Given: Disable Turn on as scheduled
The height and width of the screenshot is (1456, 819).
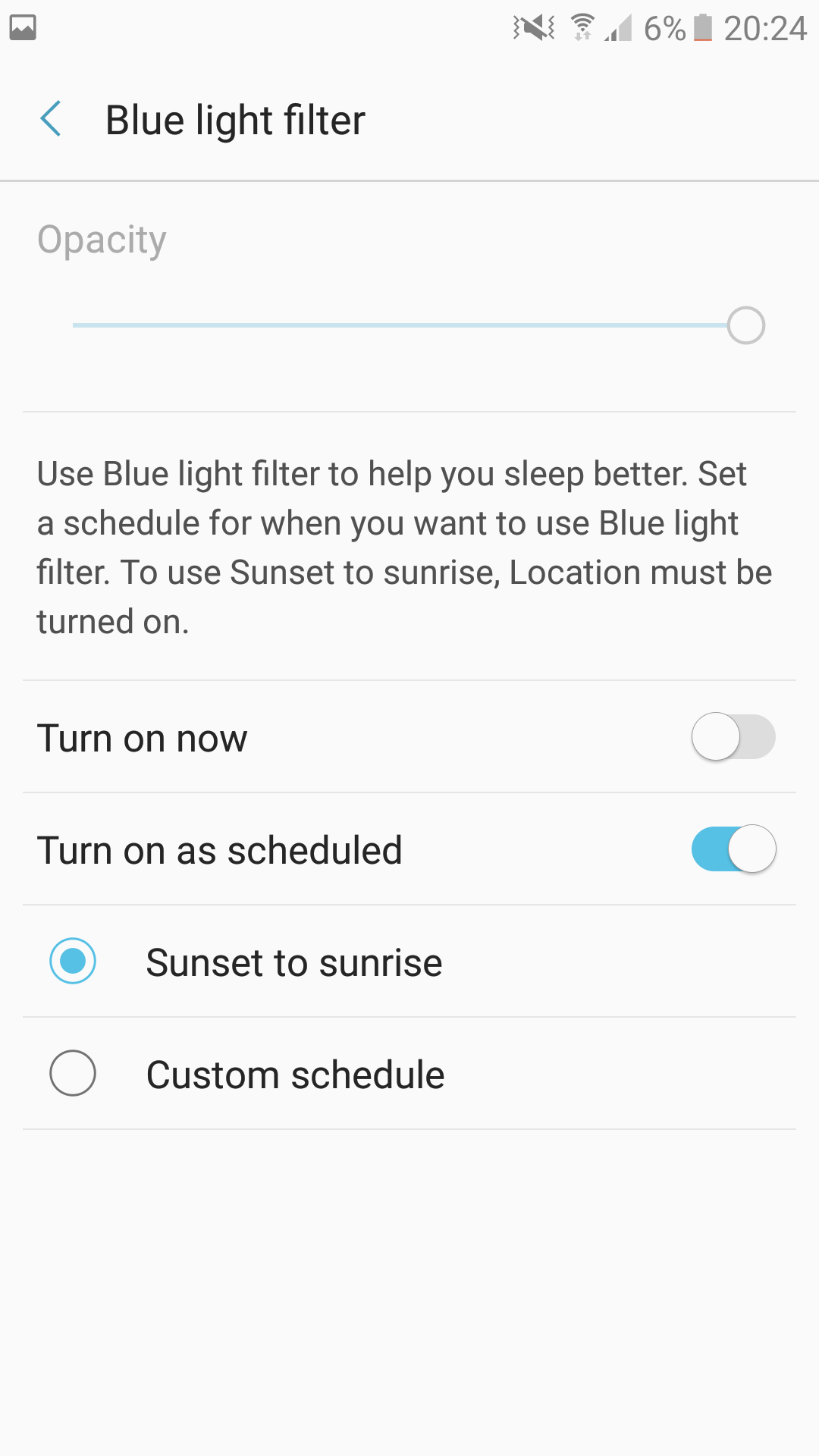Looking at the screenshot, I should coord(733,849).
